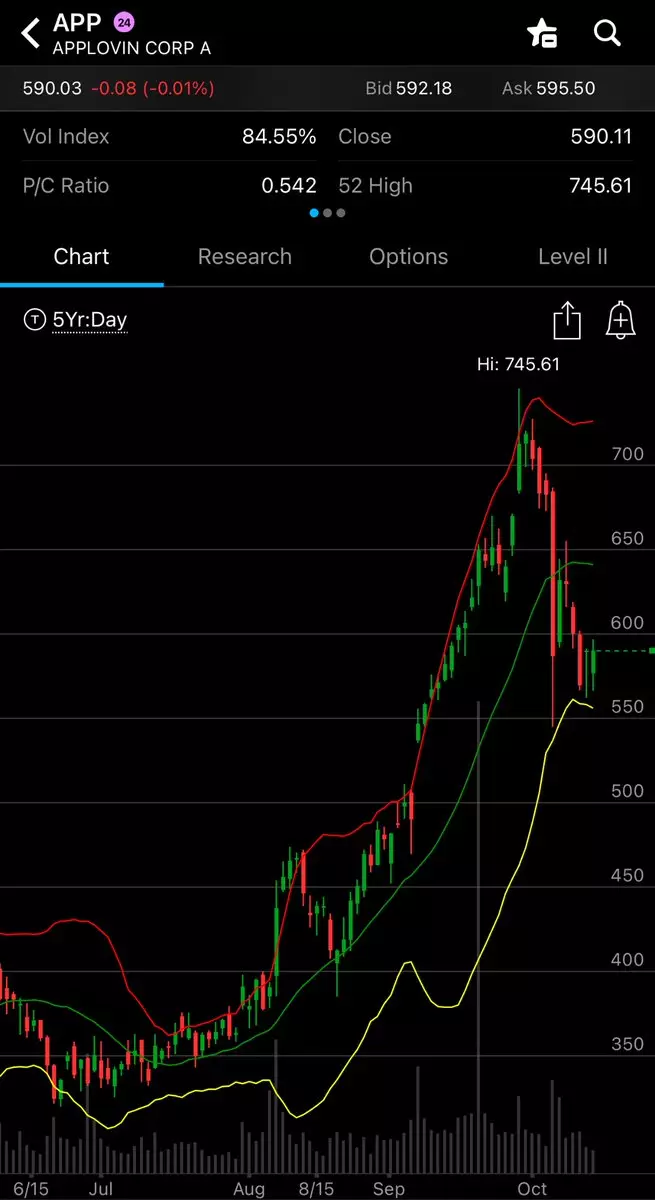Open the Level II tab
Image resolution: width=655 pixels, height=1200 pixels.
(572, 257)
